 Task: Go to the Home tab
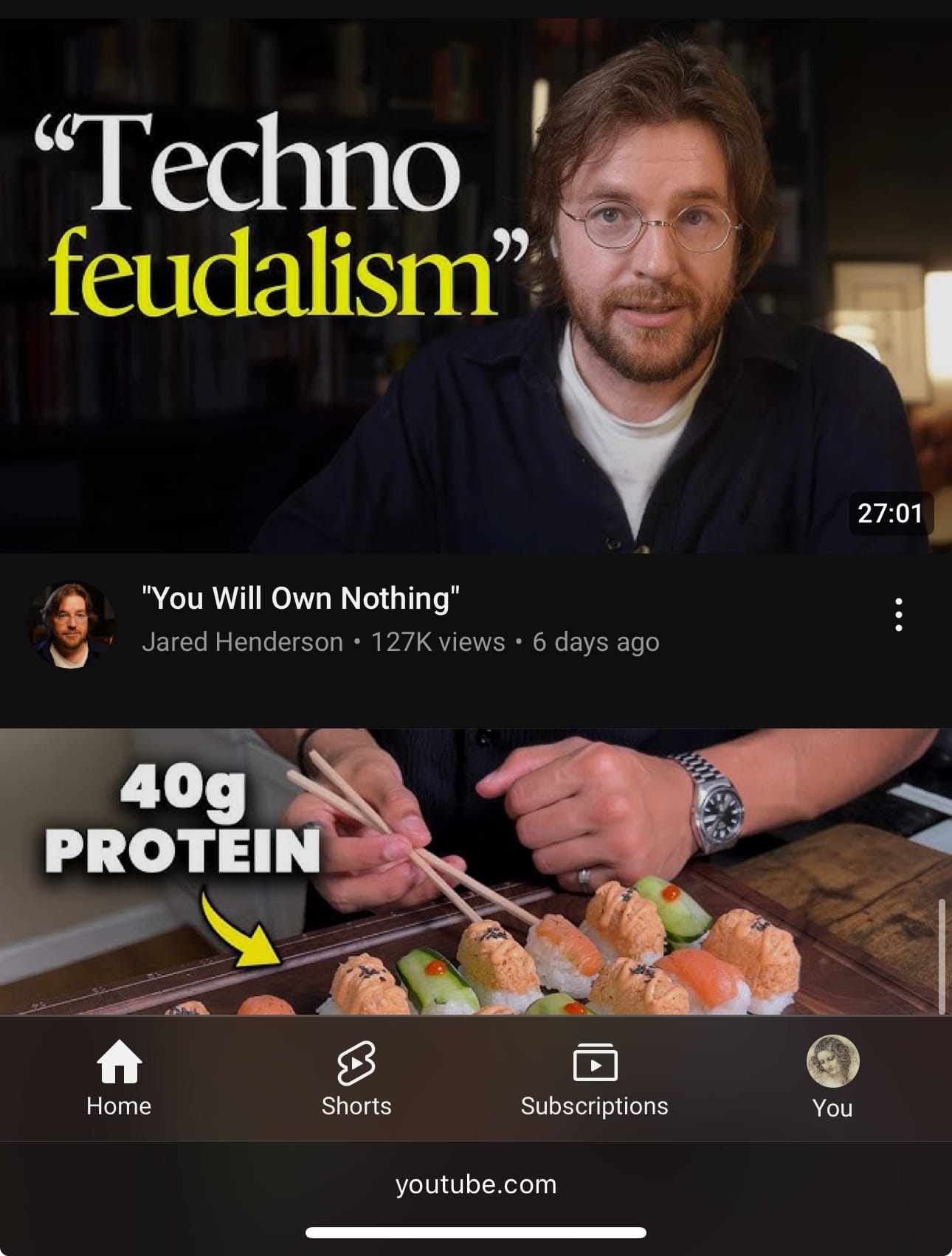pyautogui.click(x=119, y=1078)
